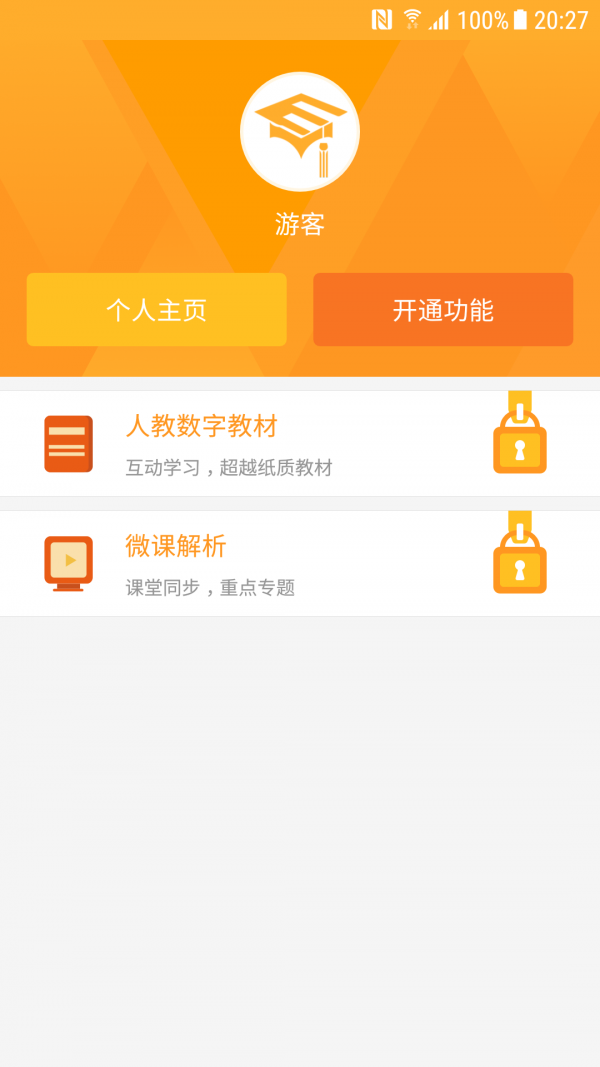The image size is (600, 1067).
Task: Tap the 游客 profile avatar
Action: tap(300, 132)
